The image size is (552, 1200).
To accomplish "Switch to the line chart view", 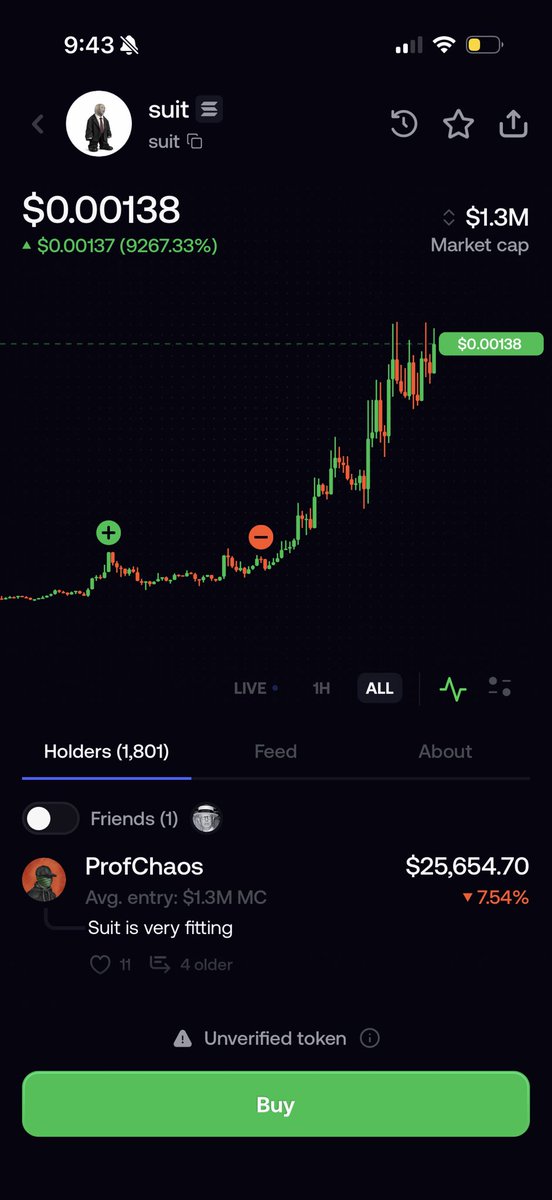I will (453, 688).
